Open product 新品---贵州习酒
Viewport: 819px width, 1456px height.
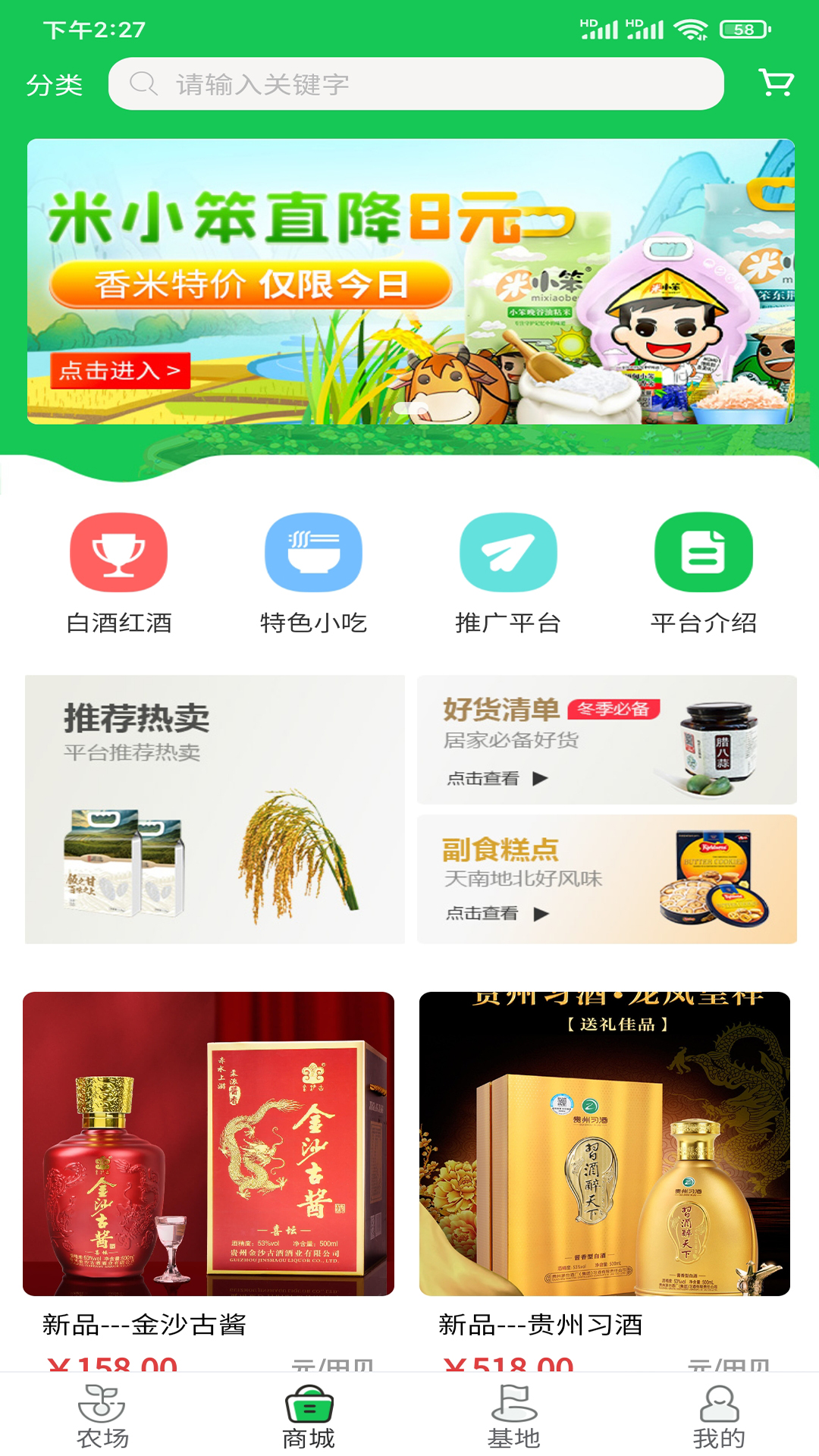604,1179
